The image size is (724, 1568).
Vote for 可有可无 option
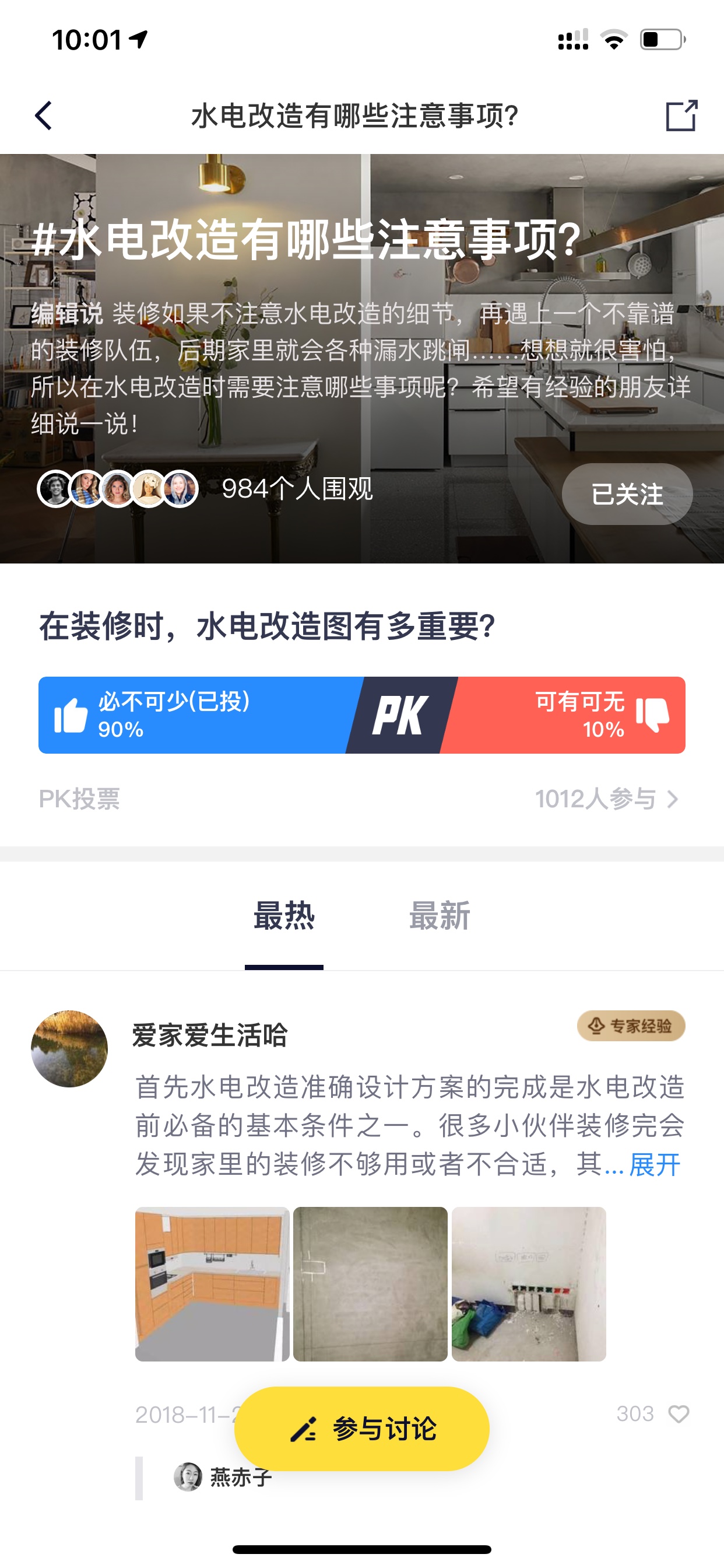click(x=568, y=715)
